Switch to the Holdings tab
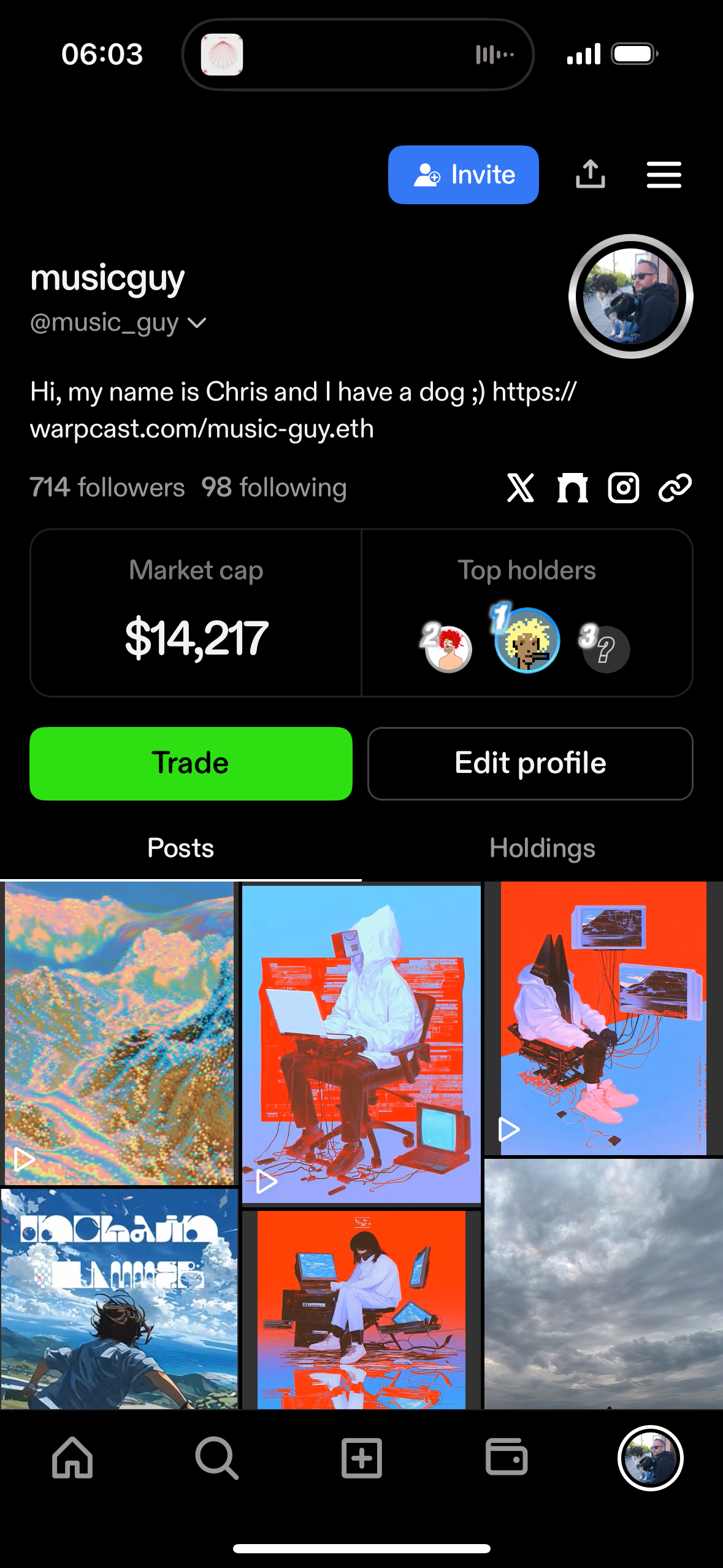The height and width of the screenshot is (1568, 723). click(542, 848)
